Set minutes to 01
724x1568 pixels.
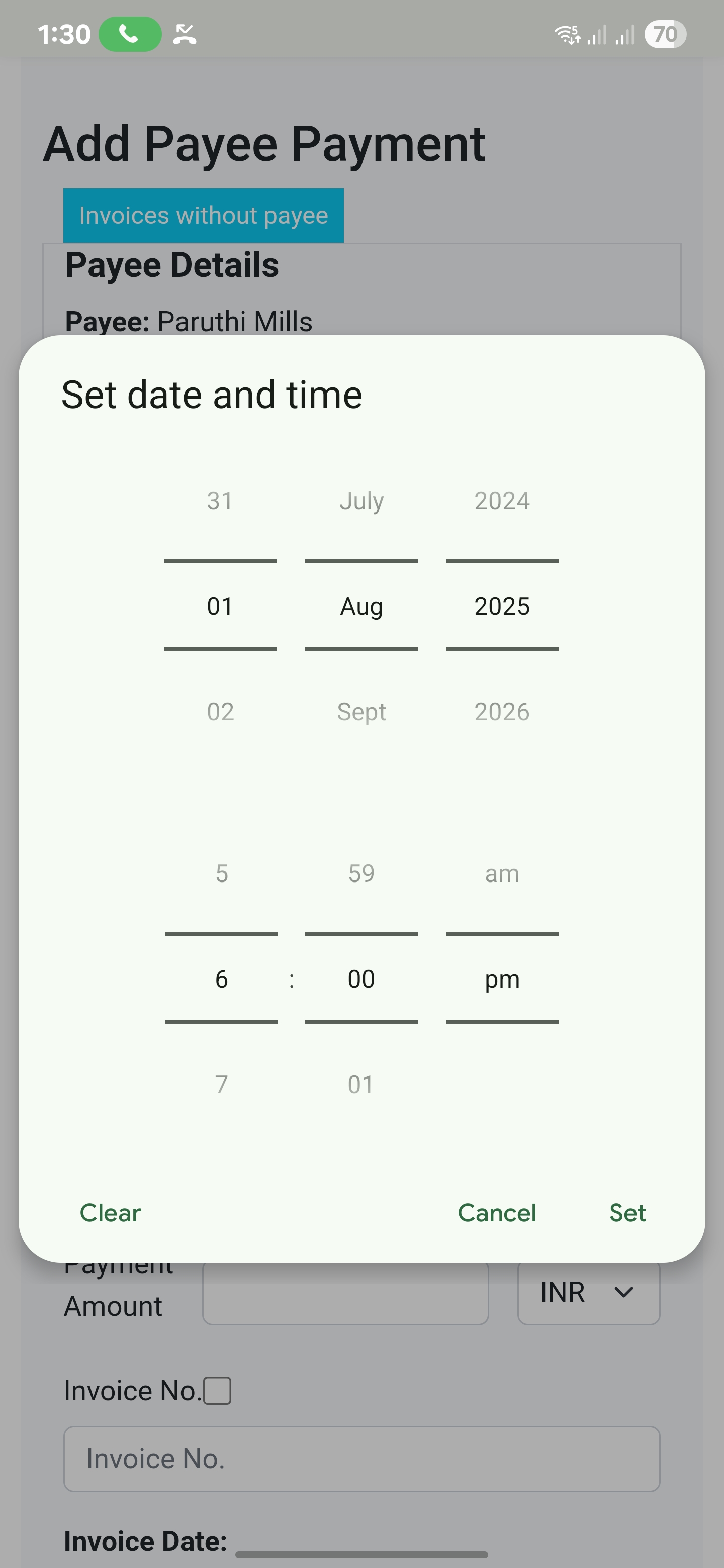pyautogui.click(x=361, y=1084)
